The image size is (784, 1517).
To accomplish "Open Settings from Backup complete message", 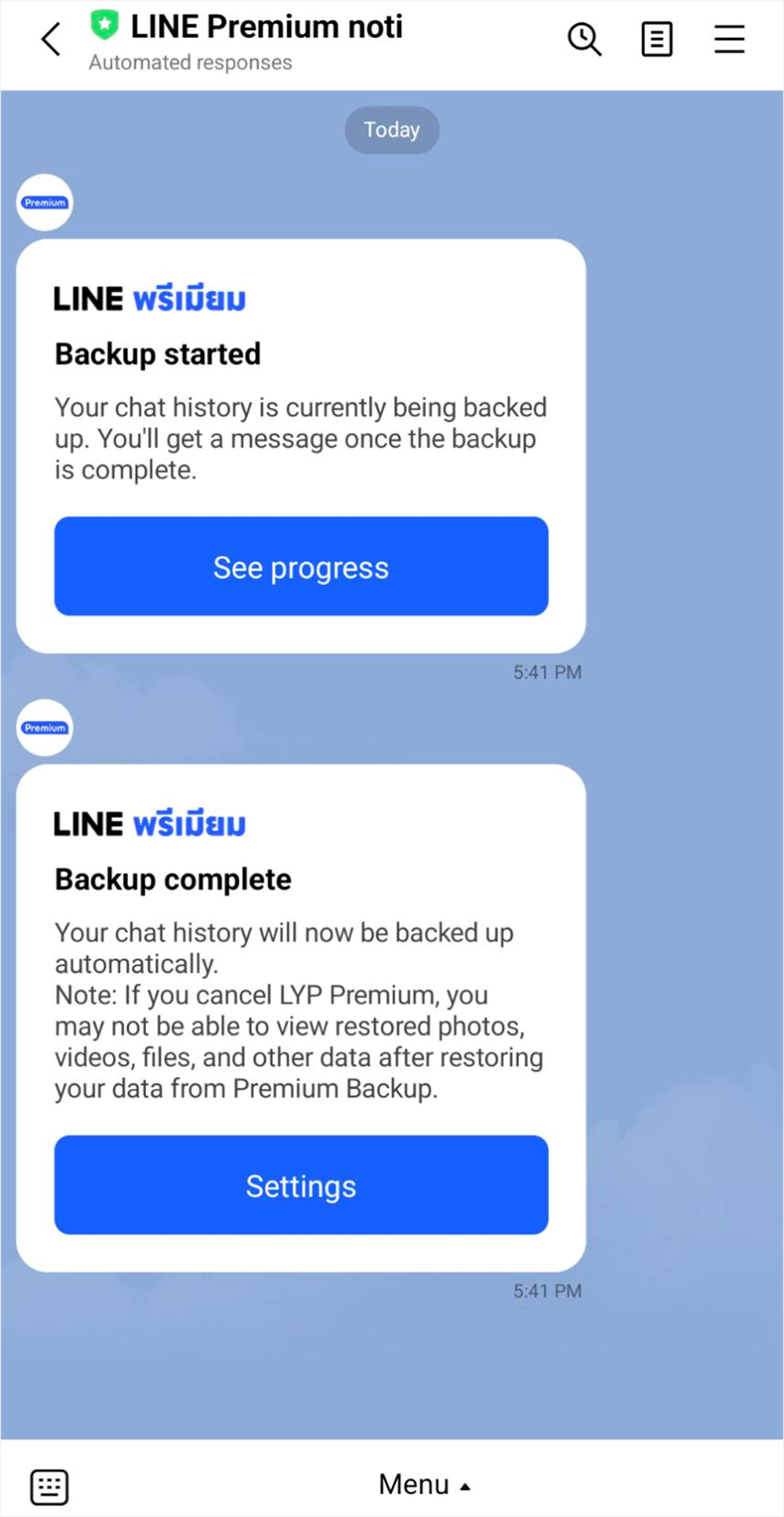I will coord(301,1186).
